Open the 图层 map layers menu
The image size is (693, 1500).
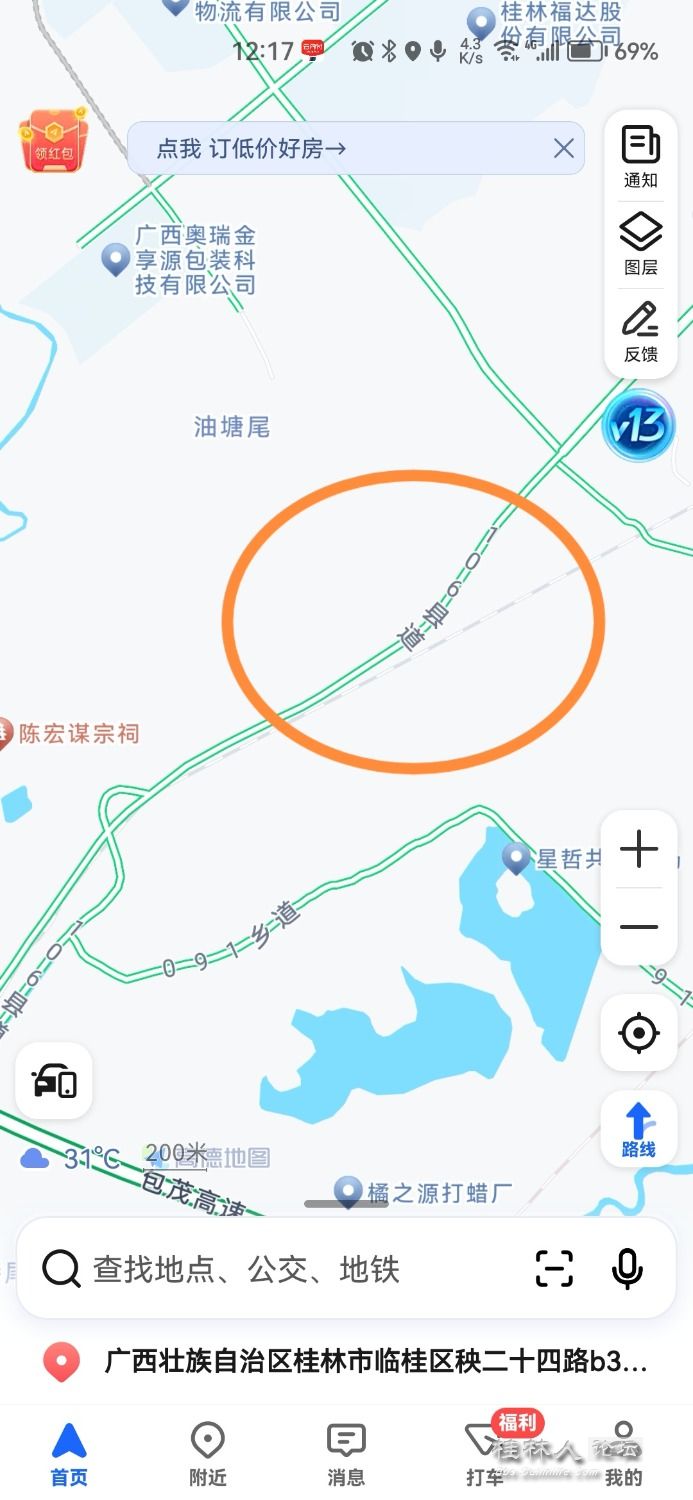click(641, 244)
